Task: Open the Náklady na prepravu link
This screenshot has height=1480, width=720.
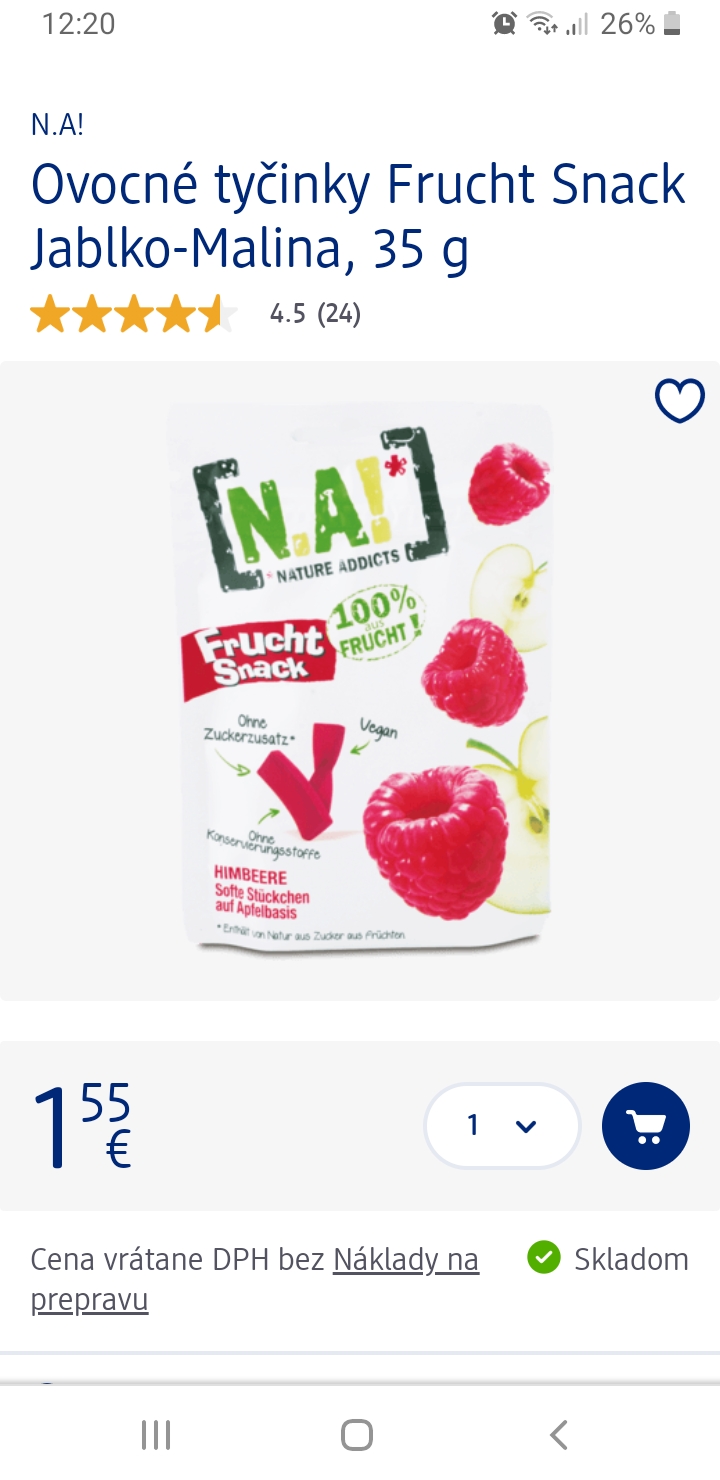Action: [x=405, y=1260]
